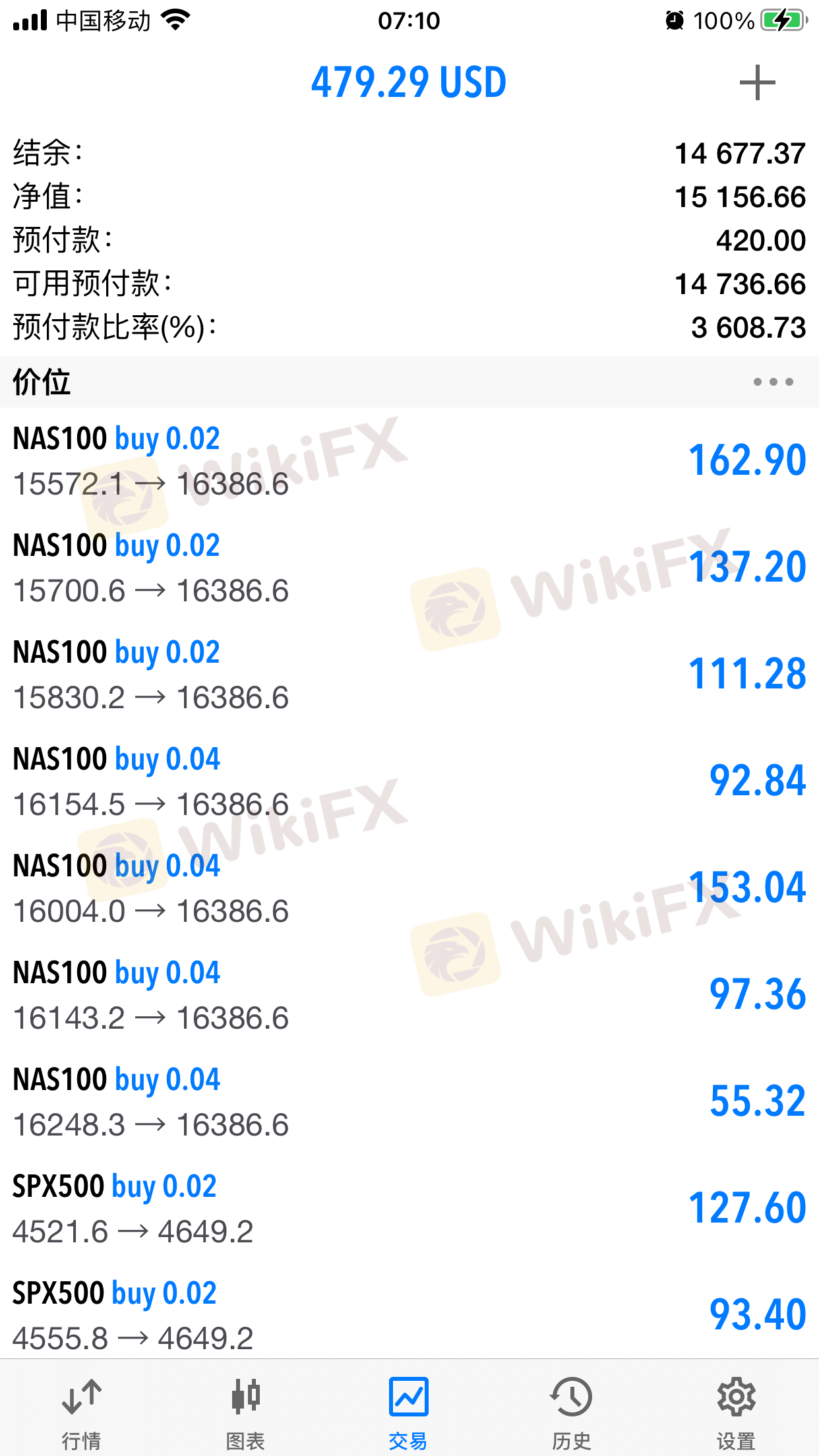Tap NAS100 buy 0.04 opened at 16154.5

[x=409, y=781]
